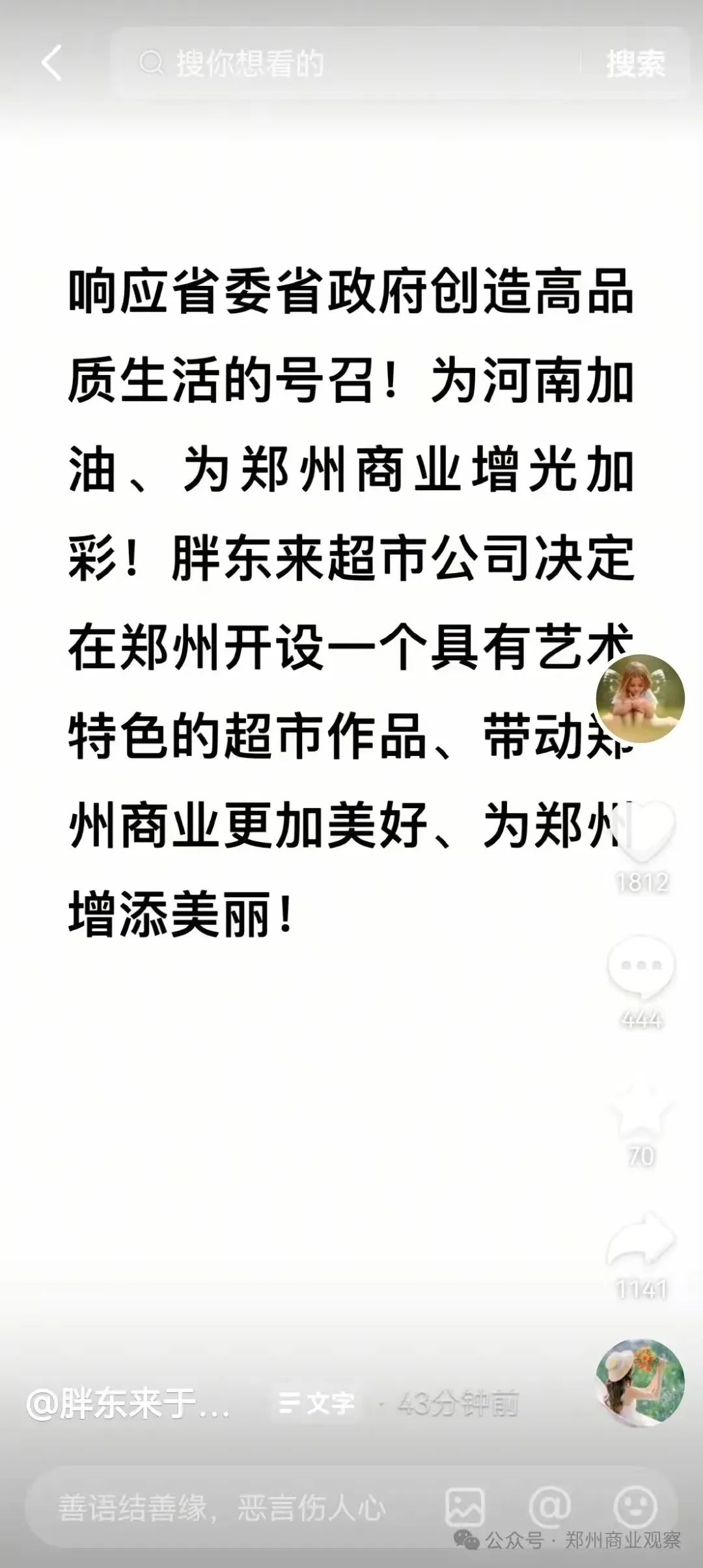Tap the 搜索 button
This screenshot has width=703, height=1568.
(x=635, y=64)
